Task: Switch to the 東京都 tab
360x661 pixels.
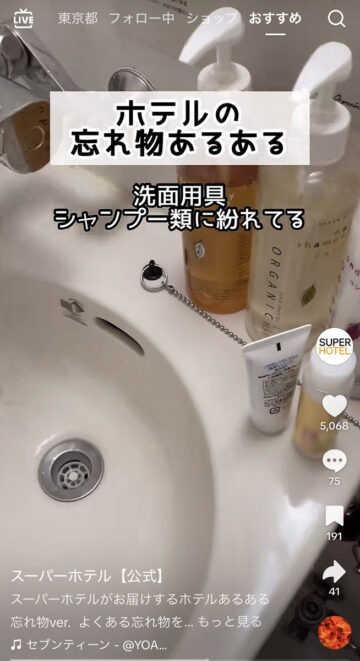Action: click(78, 19)
